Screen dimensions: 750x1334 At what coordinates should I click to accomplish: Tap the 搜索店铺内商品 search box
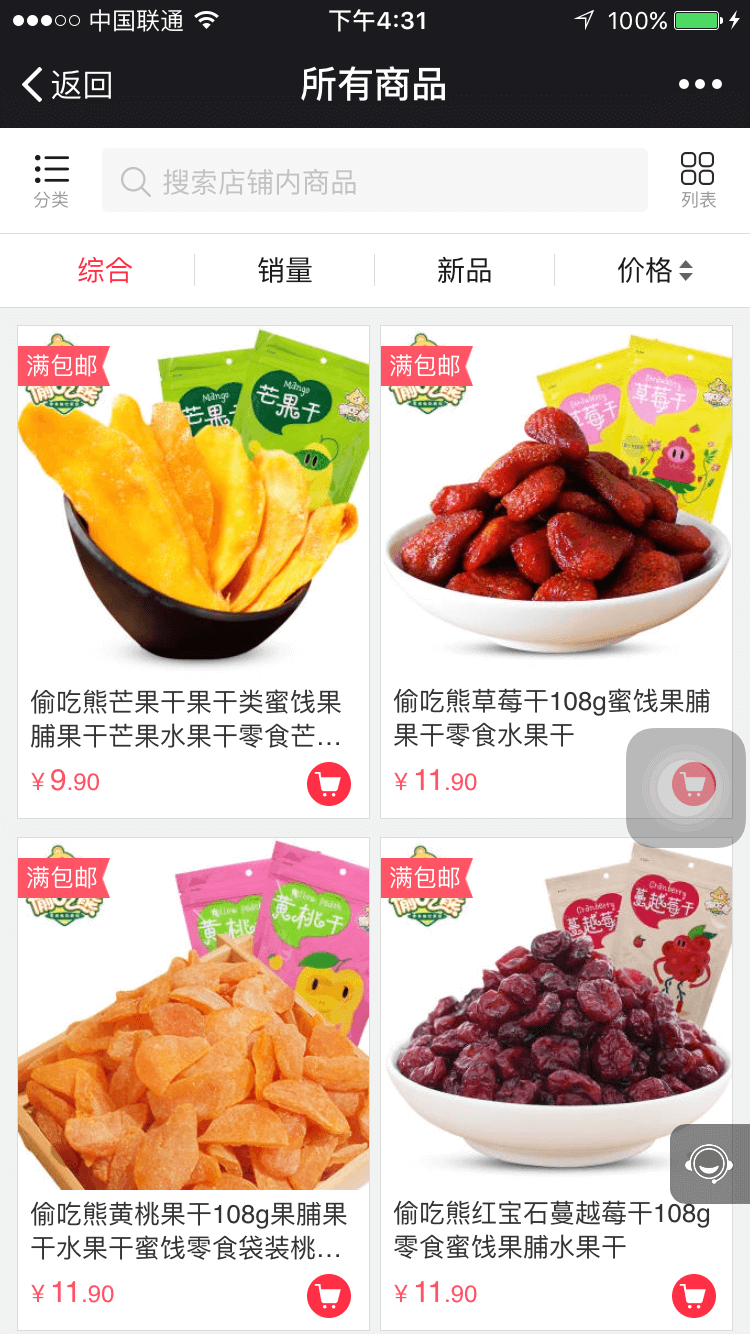tap(374, 181)
